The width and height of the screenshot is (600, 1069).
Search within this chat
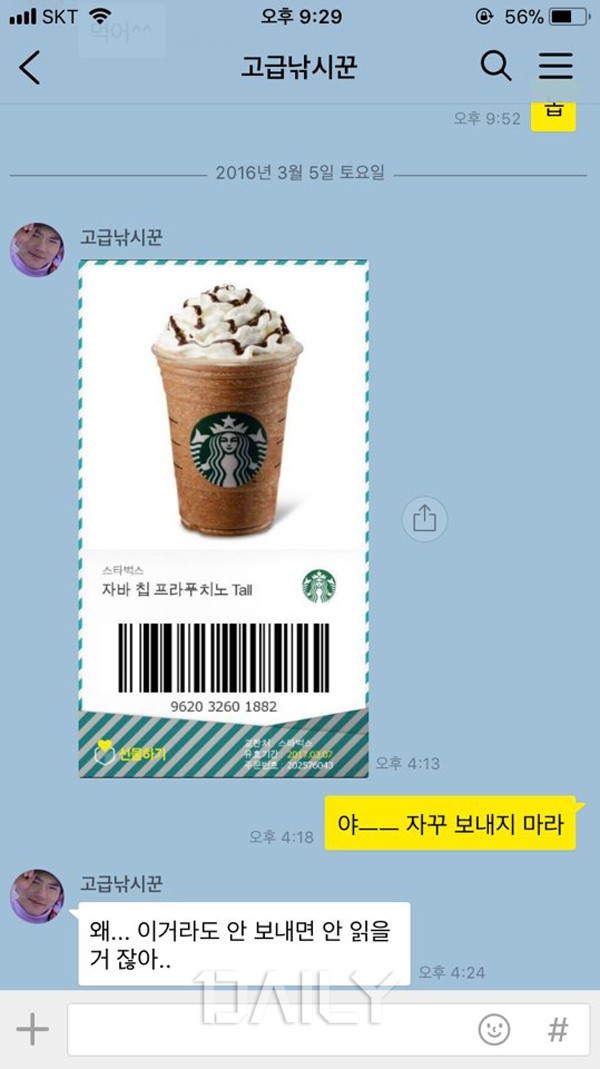[x=496, y=66]
